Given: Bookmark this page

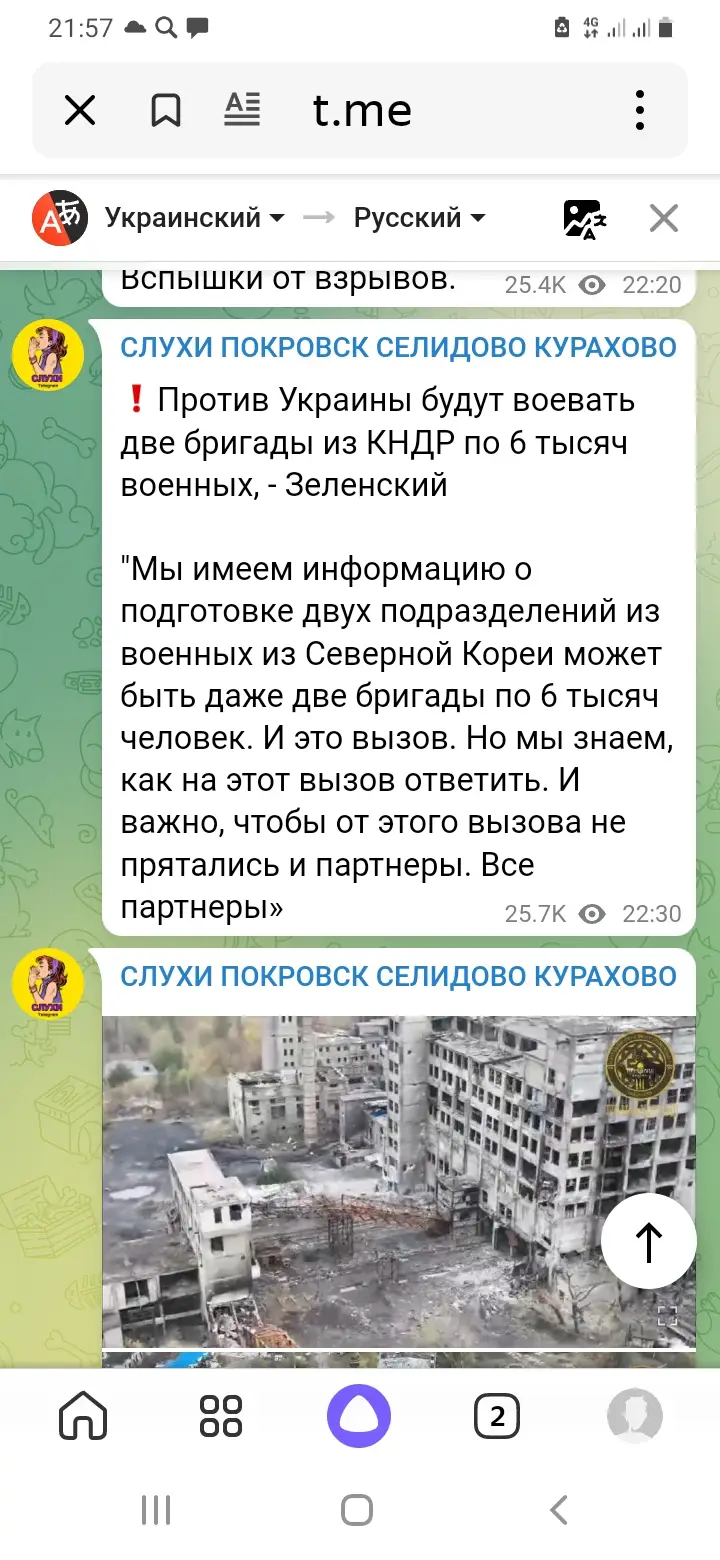Looking at the screenshot, I should [x=165, y=110].
